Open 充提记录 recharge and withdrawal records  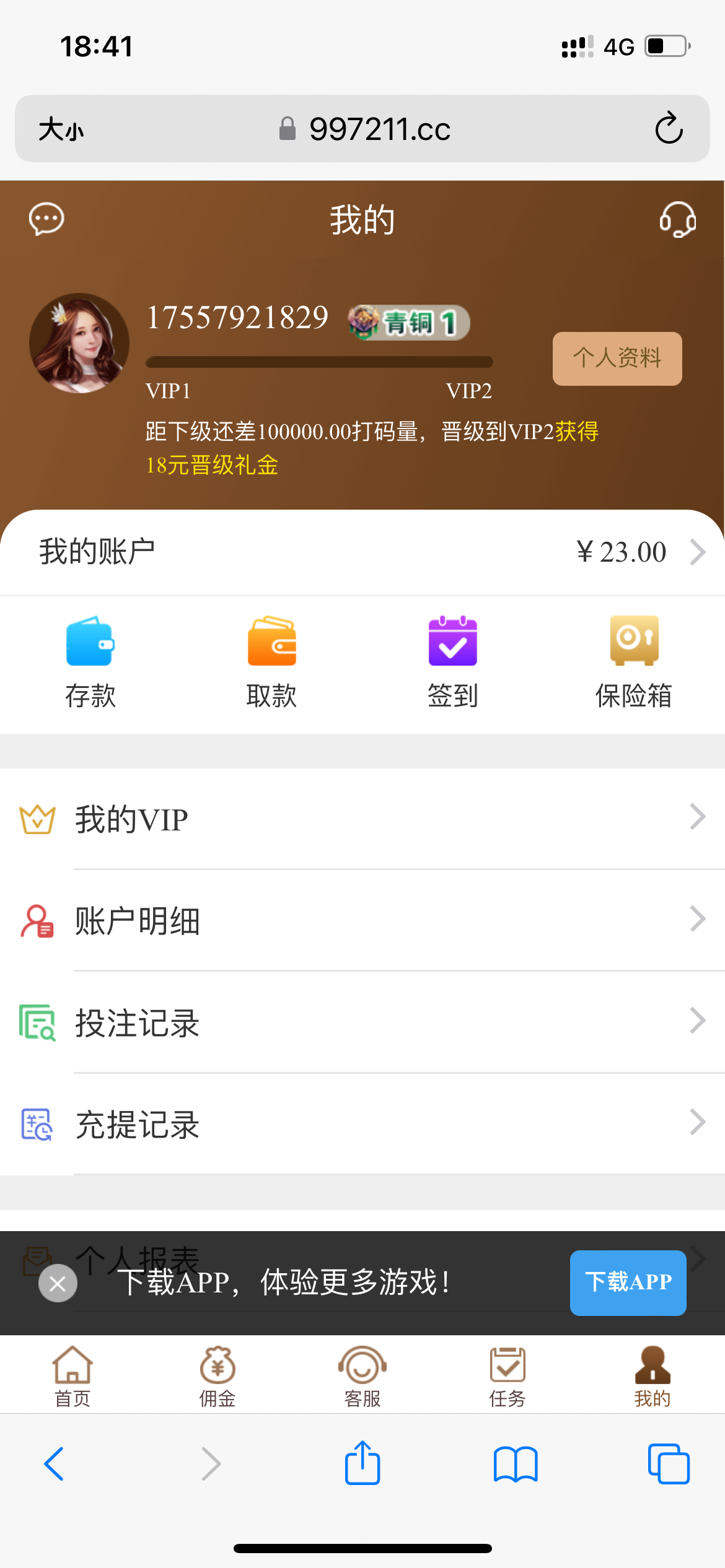point(362,1123)
